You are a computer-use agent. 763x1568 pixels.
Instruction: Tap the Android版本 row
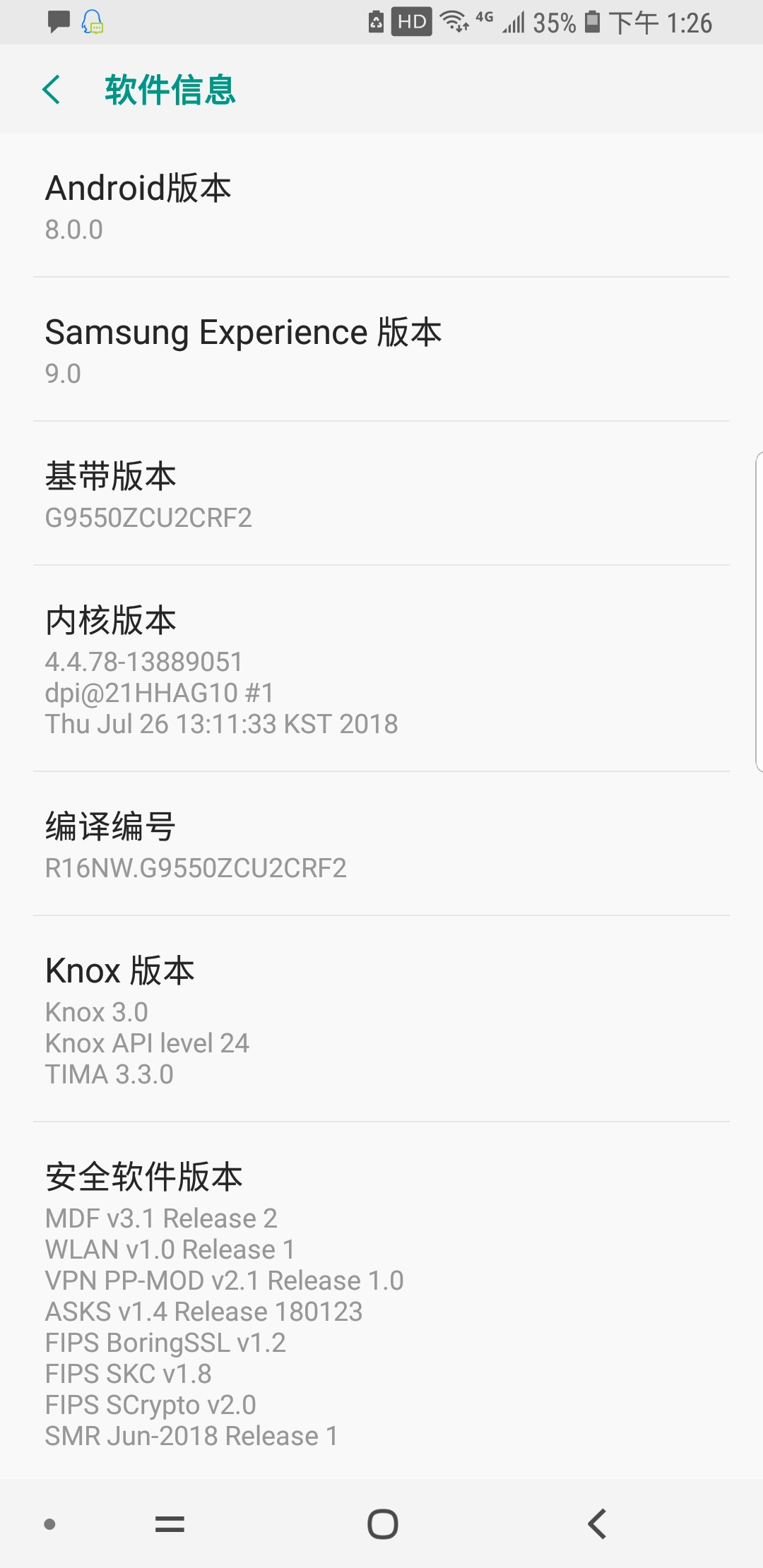381,206
